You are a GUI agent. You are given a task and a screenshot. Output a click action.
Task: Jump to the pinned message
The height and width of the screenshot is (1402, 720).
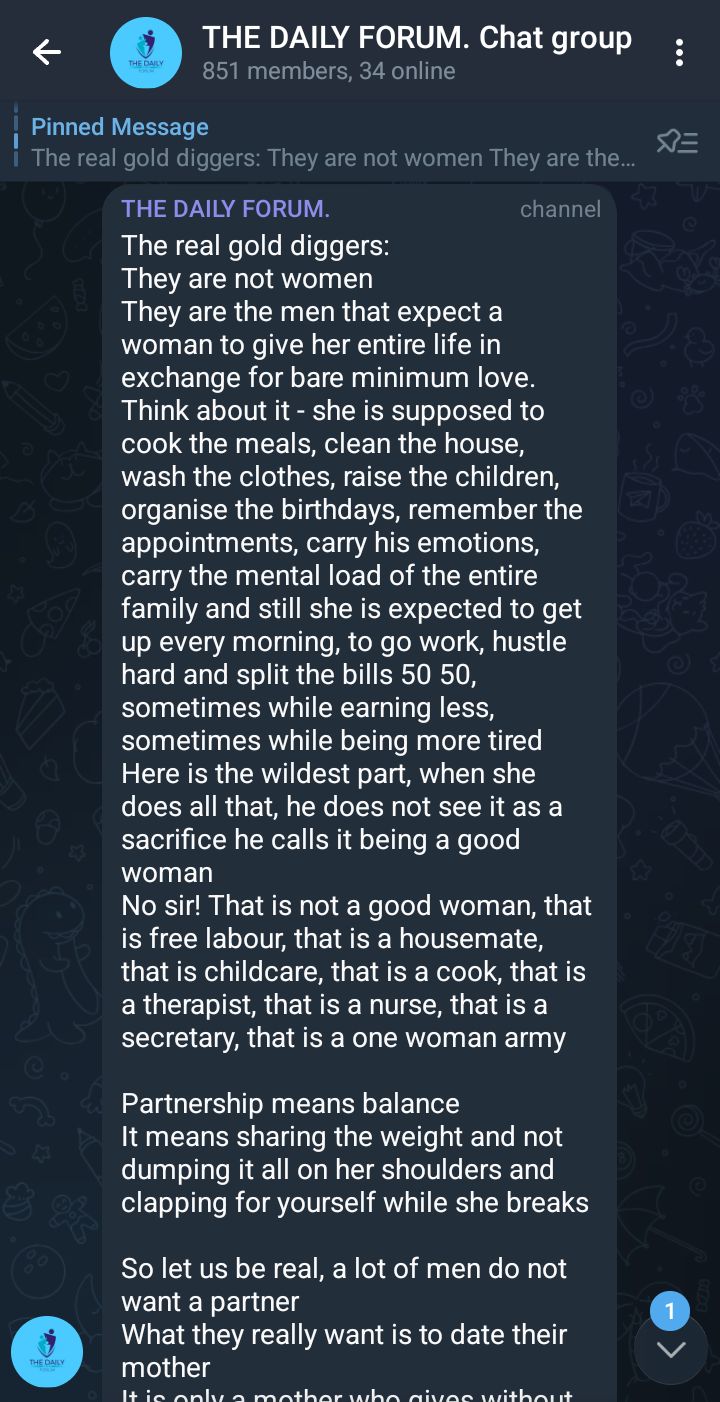click(332, 142)
